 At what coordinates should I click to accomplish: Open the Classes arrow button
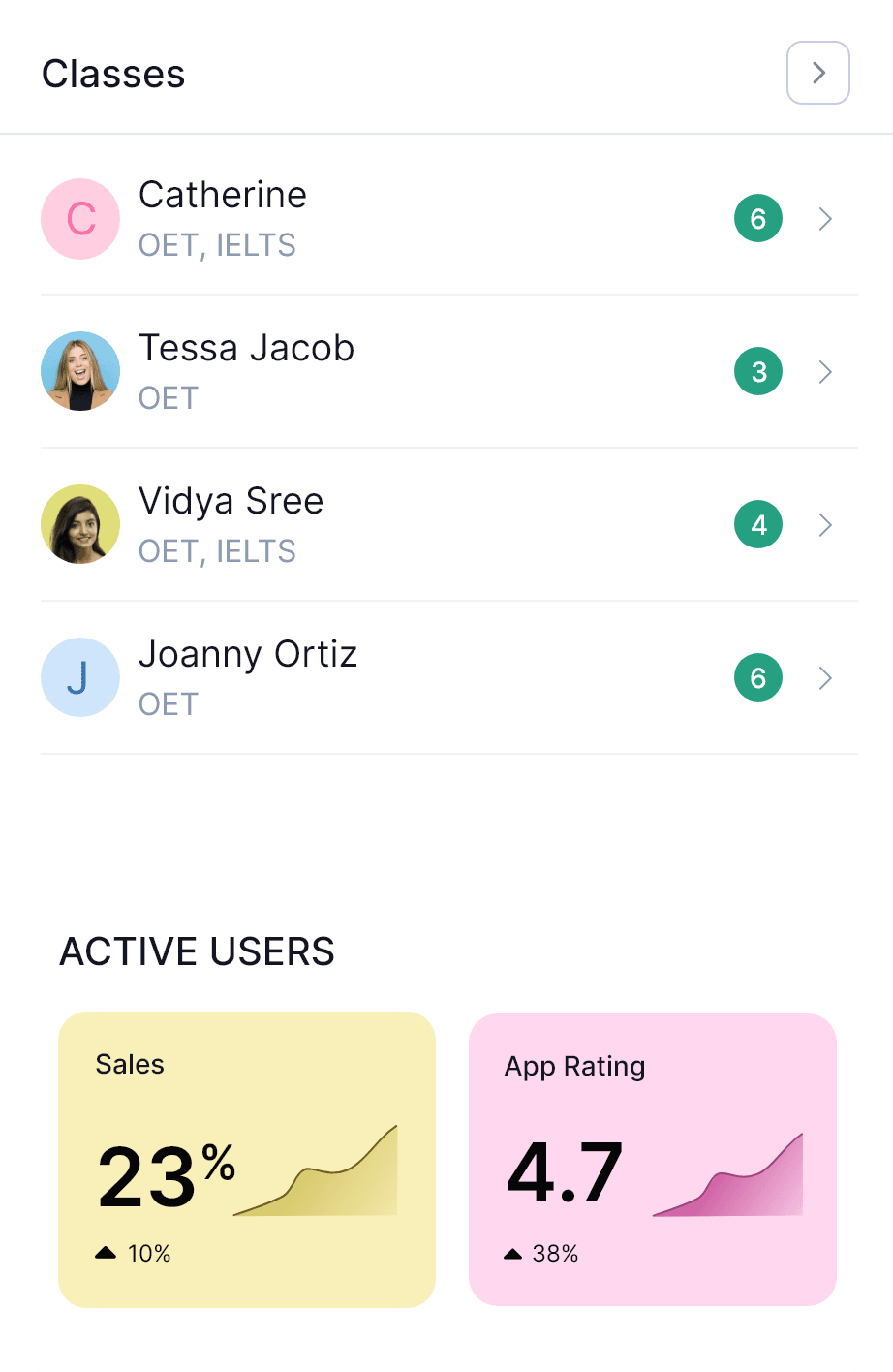(x=817, y=73)
